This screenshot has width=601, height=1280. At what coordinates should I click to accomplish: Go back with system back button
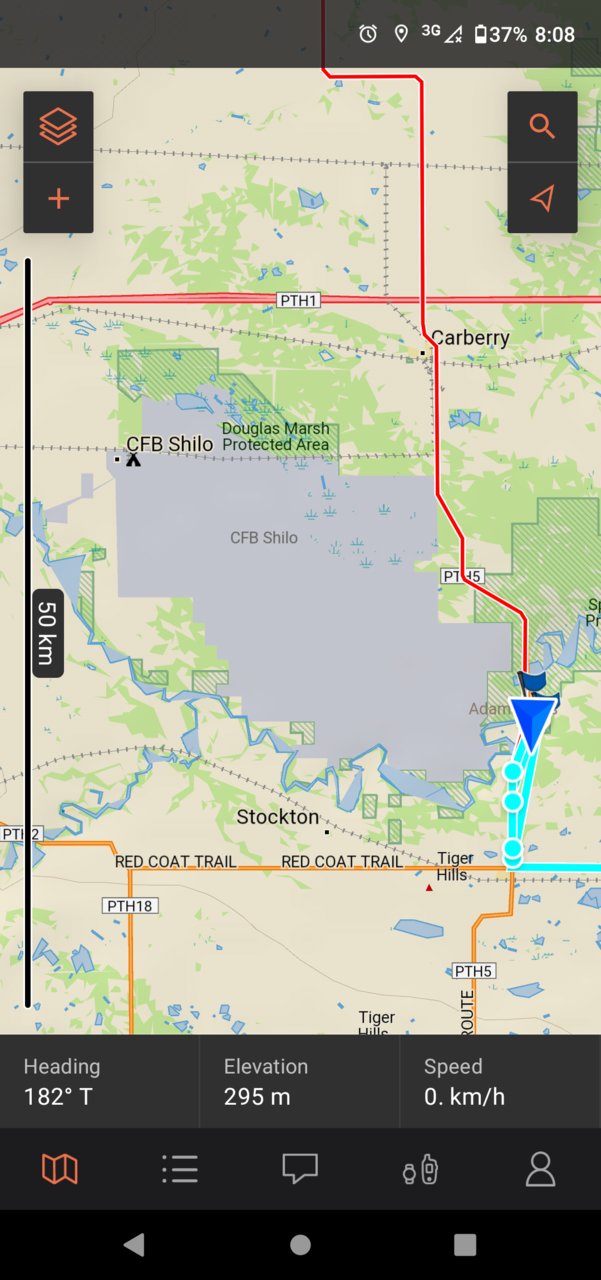[x=133, y=1244]
